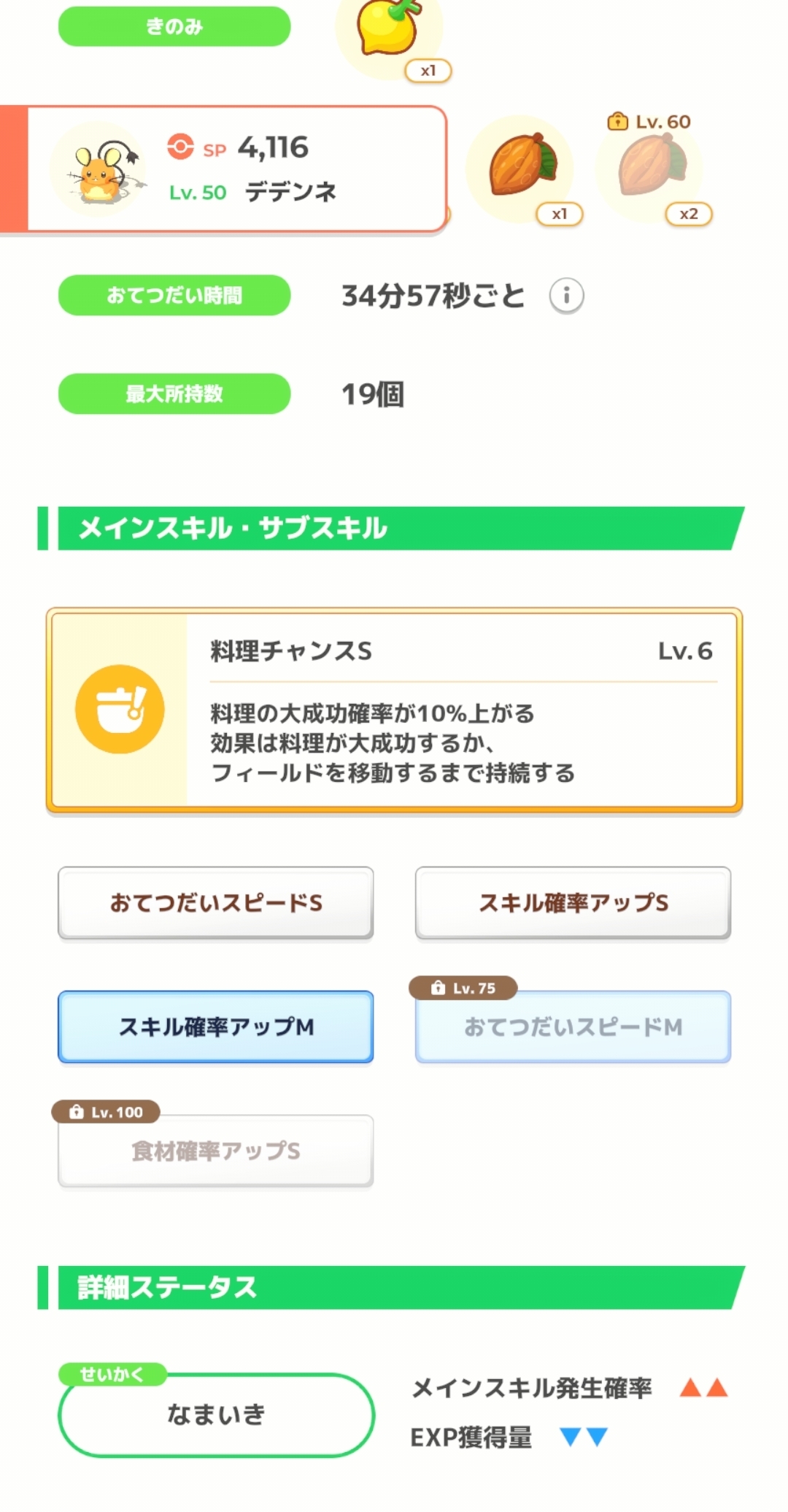Screen dimensions: 788x1512
Task: Tap the info icon beside おてつだい時間
Action: tap(566, 296)
